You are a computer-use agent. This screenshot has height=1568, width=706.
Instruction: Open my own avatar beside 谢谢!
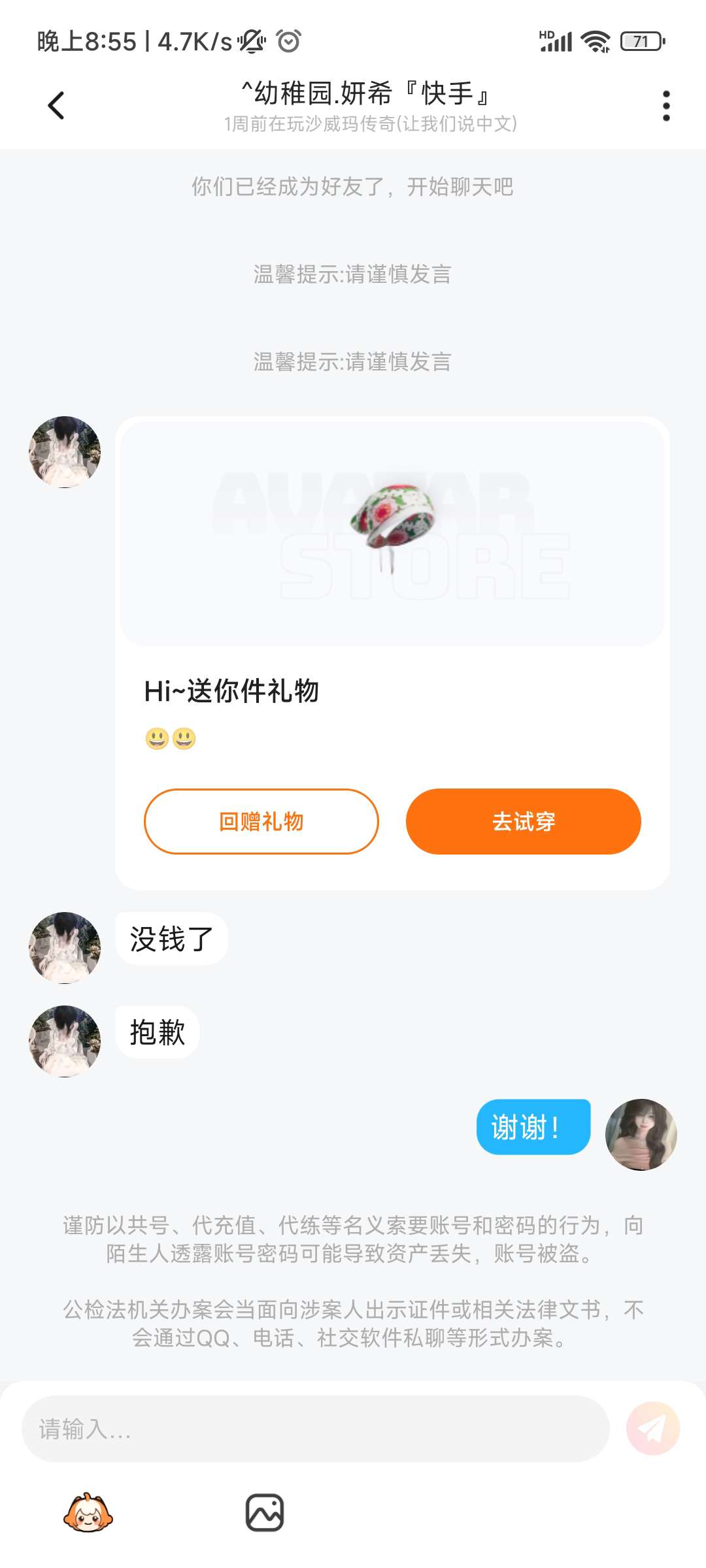tap(641, 1134)
